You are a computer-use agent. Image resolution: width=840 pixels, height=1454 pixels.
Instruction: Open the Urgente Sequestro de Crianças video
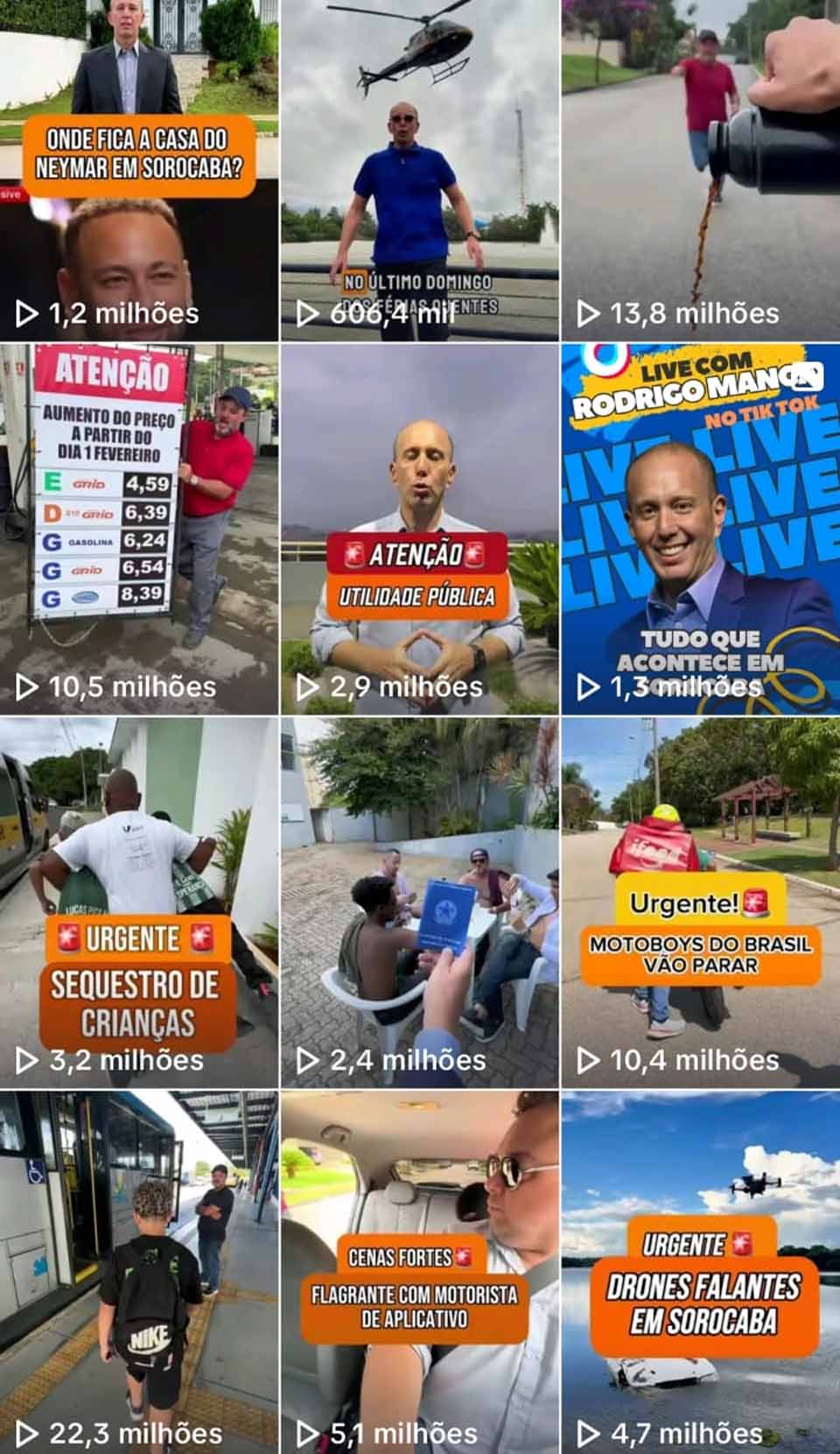pyautogui.click(x=139, y=902)
